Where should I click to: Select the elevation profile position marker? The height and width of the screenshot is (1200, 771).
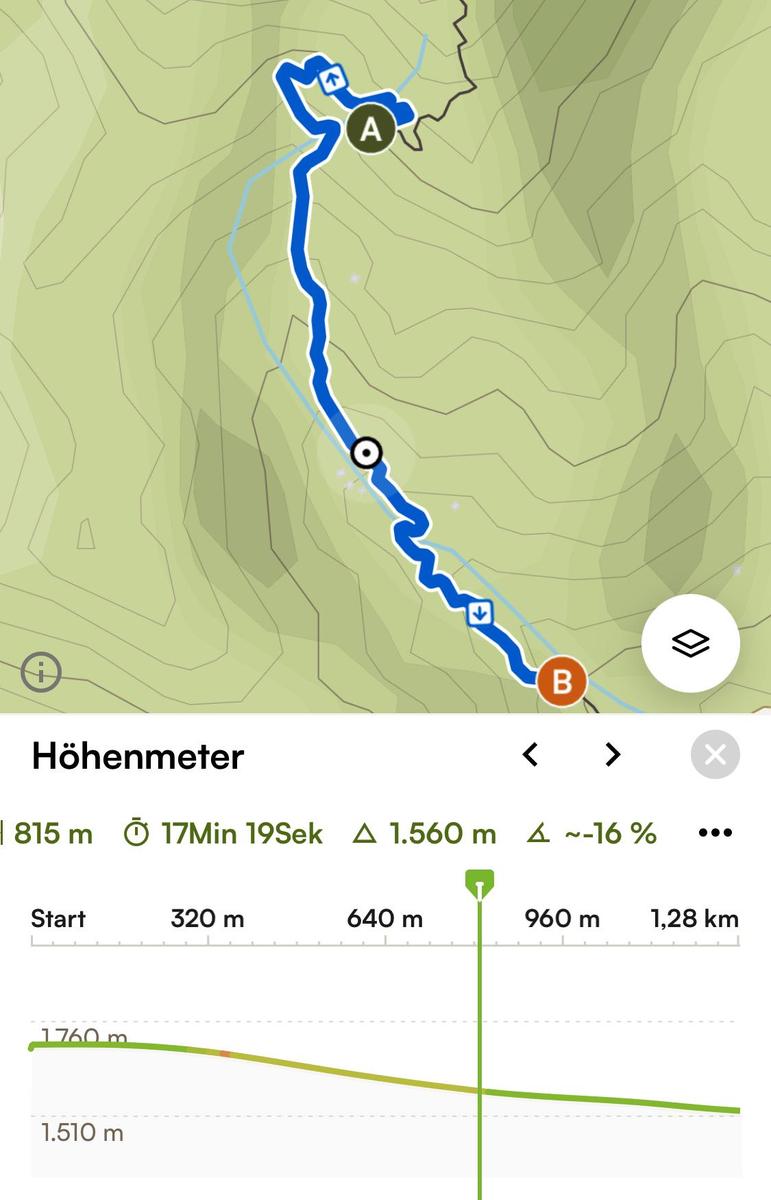(480, 883)
